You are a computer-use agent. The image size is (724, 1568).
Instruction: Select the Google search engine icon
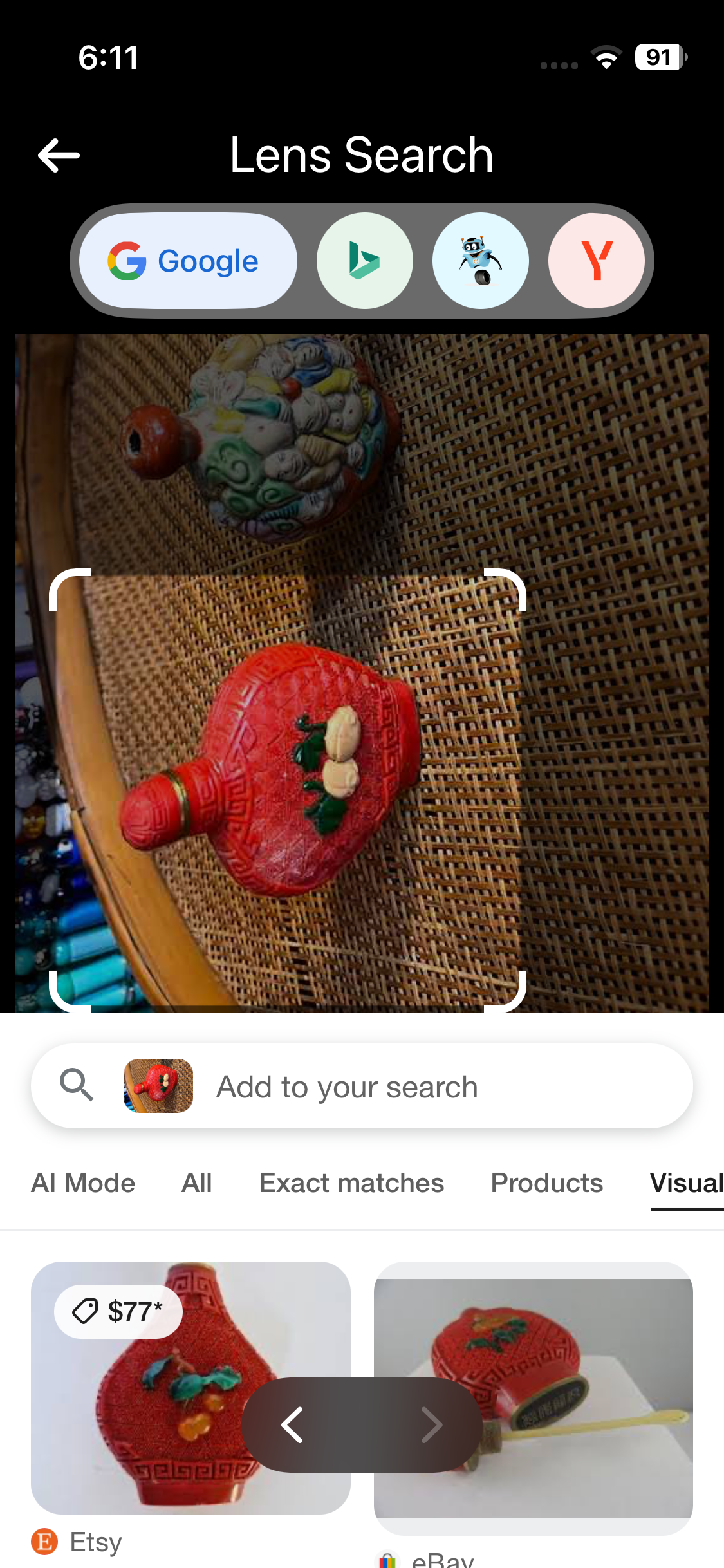(187, 260)
